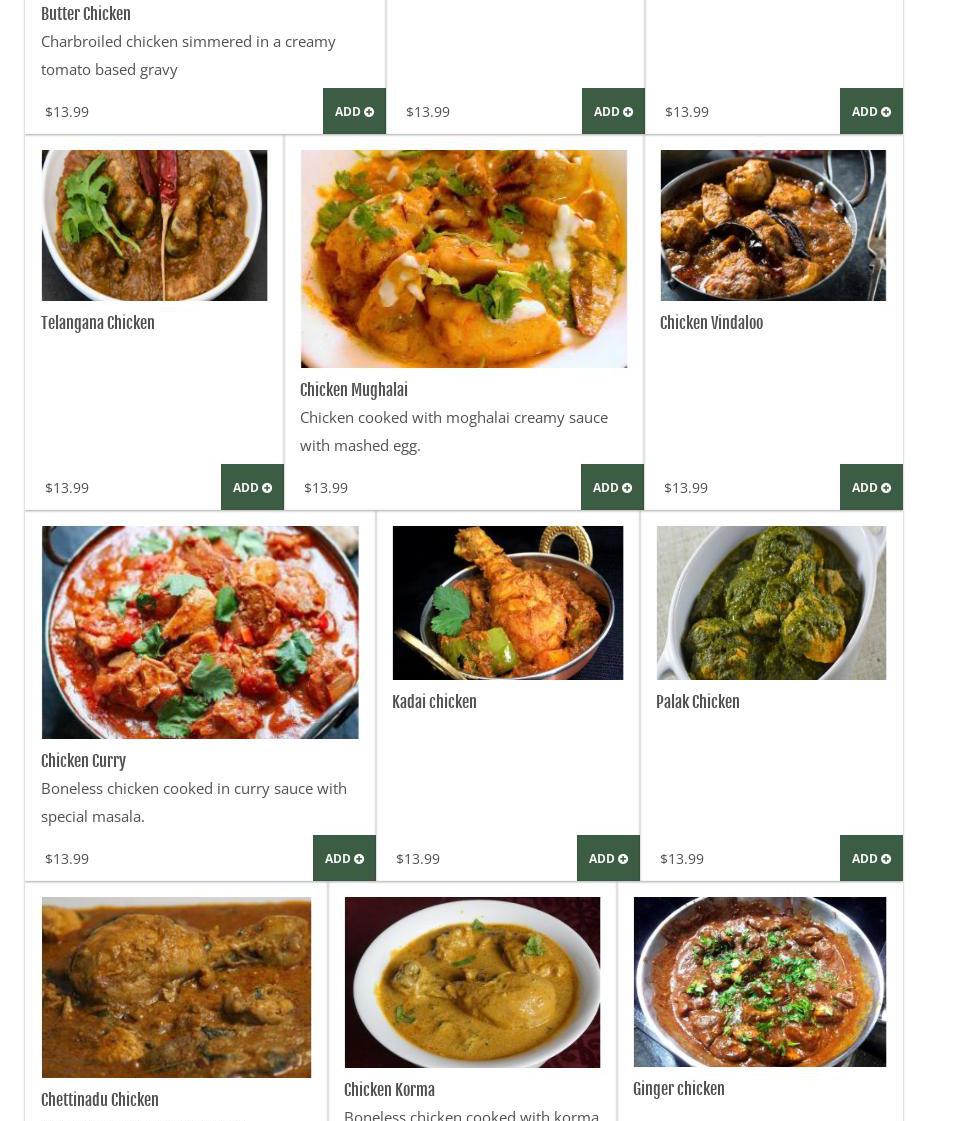Open the Chettinadu Chicken photo

point(176,987)
